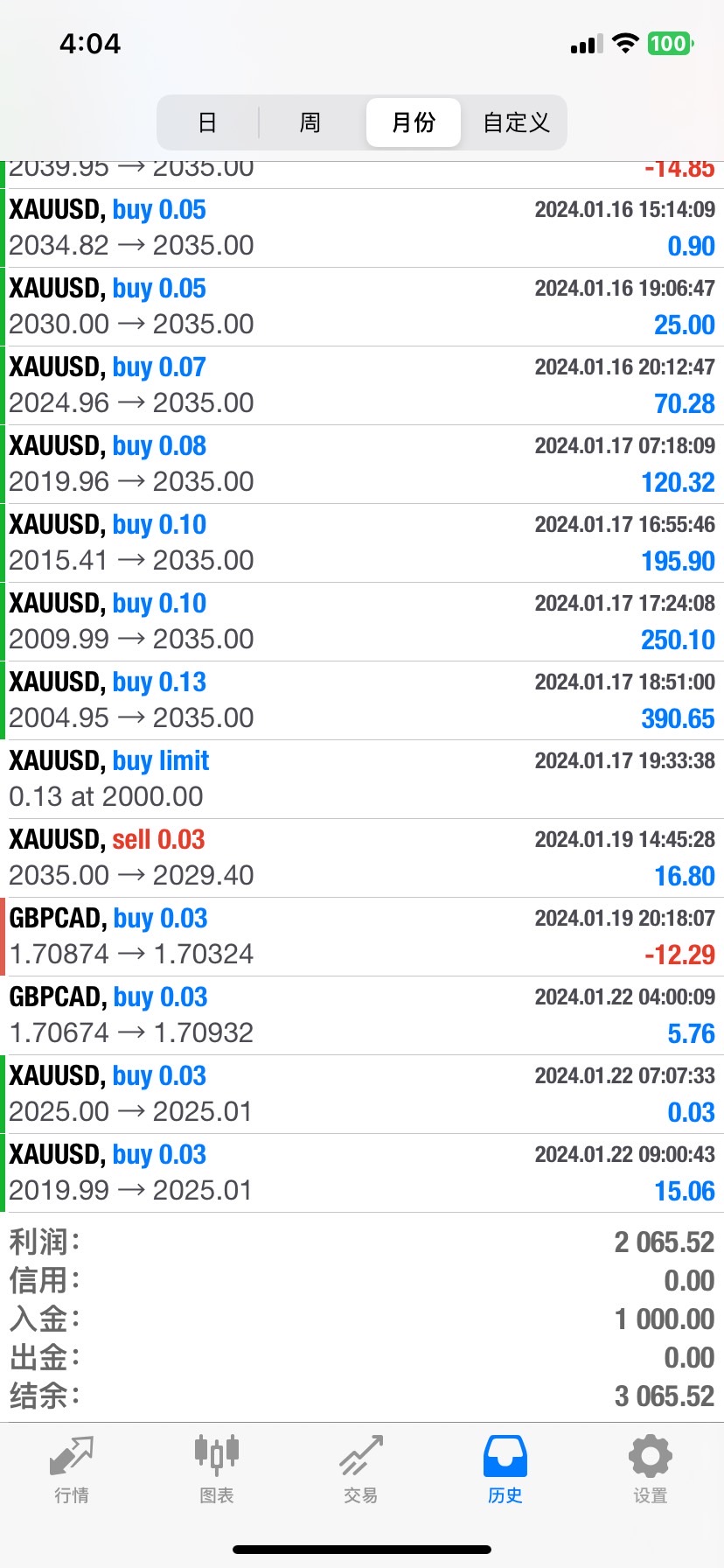The height and width of the screenshot is (1568, 724).
Task: Open the XAUUSD buy 0.07 trade
Action: click(x=362, y=385)
